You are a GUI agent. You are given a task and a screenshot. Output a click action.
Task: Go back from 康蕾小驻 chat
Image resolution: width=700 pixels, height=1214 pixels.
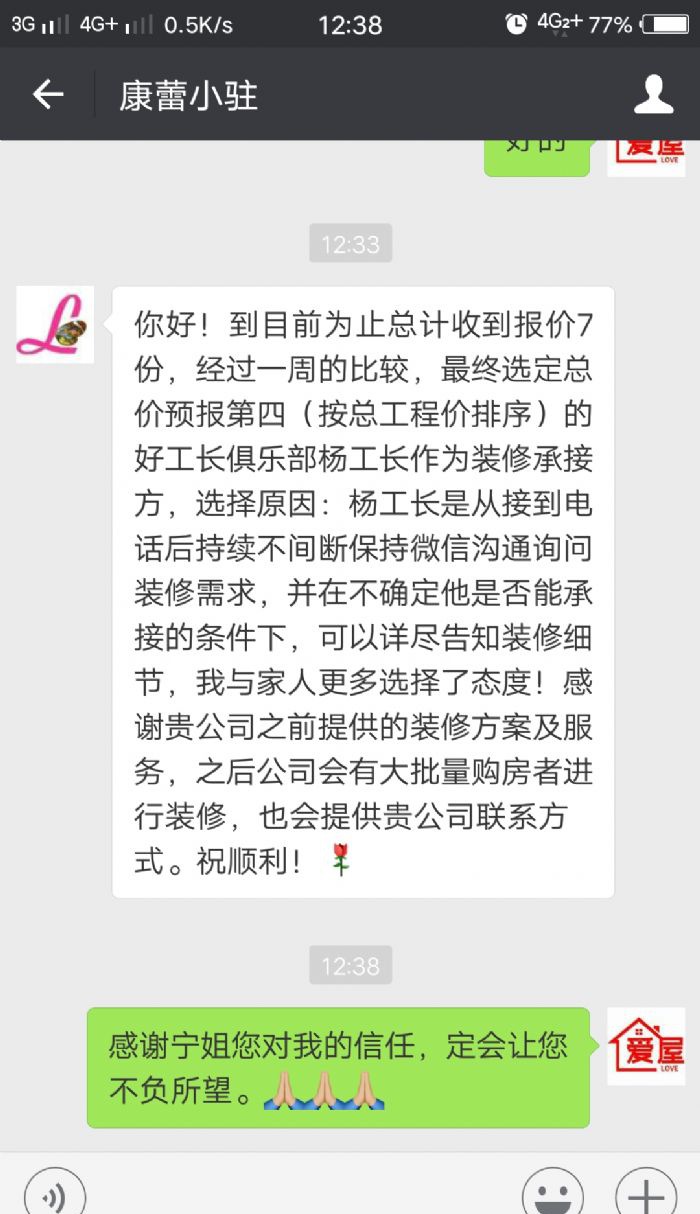click(x=47, y=95)
